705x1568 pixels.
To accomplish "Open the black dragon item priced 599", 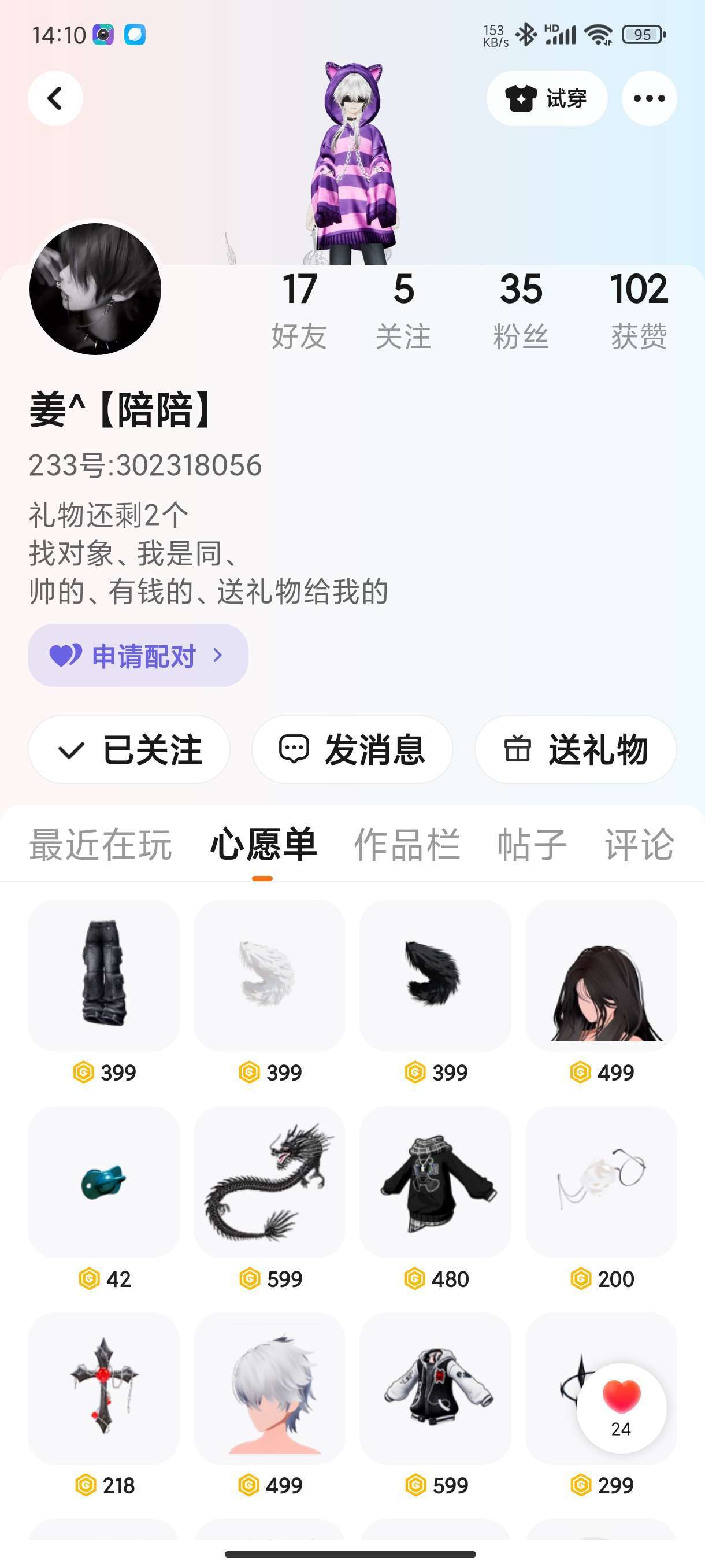I will (269, 1181).
